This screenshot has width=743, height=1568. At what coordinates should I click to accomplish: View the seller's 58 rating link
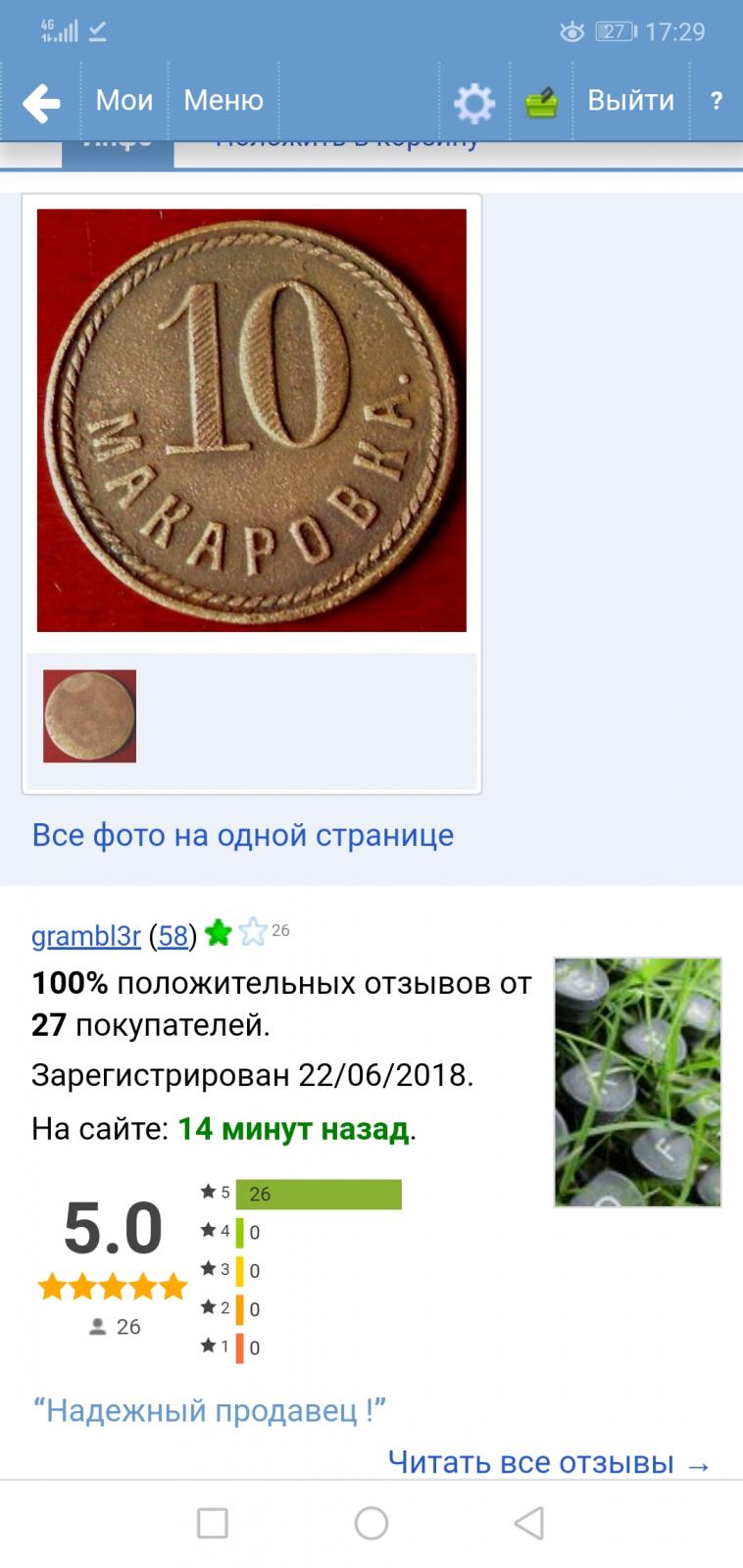173,936
